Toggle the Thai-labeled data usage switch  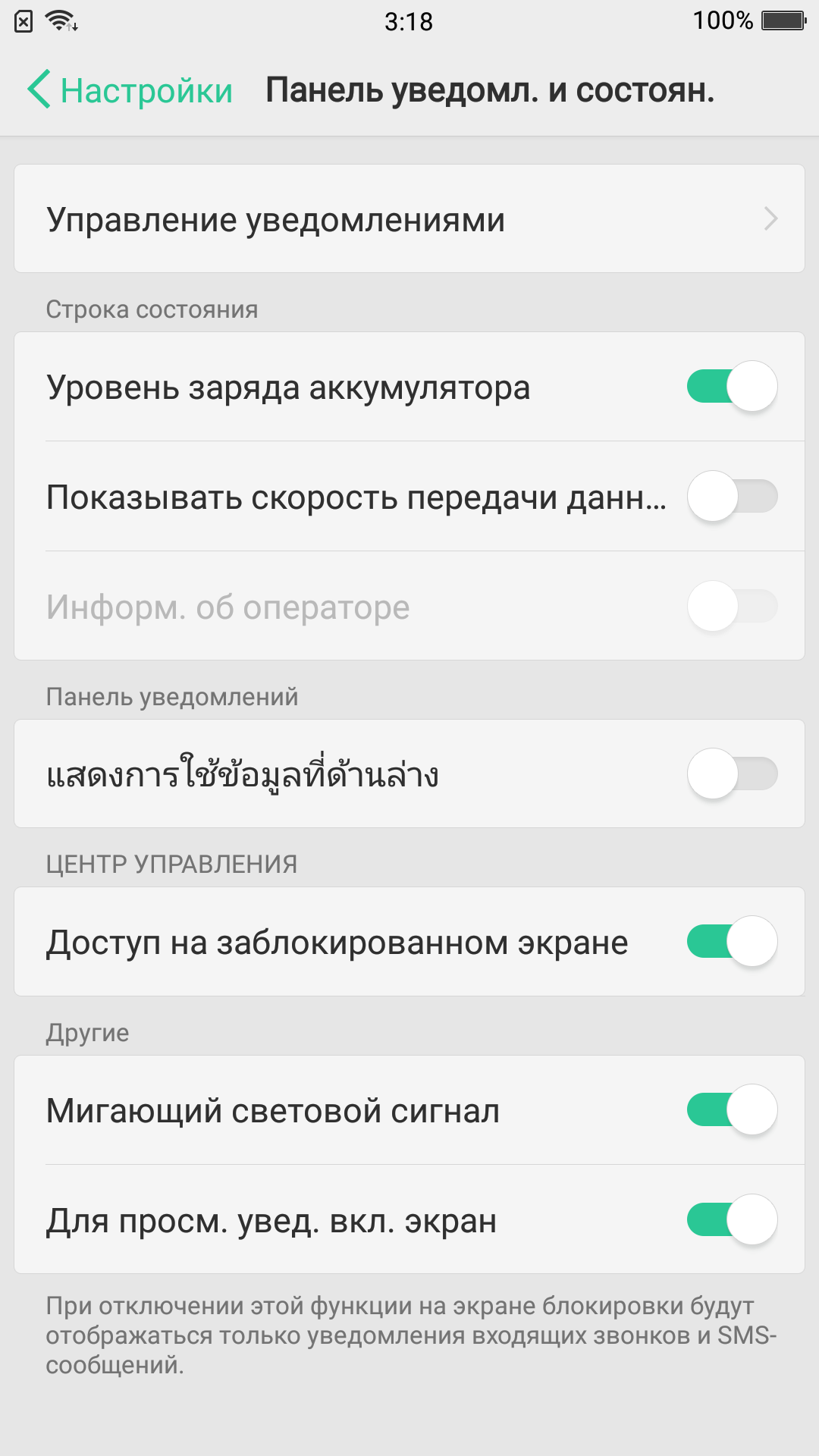(x=732, y=774)
